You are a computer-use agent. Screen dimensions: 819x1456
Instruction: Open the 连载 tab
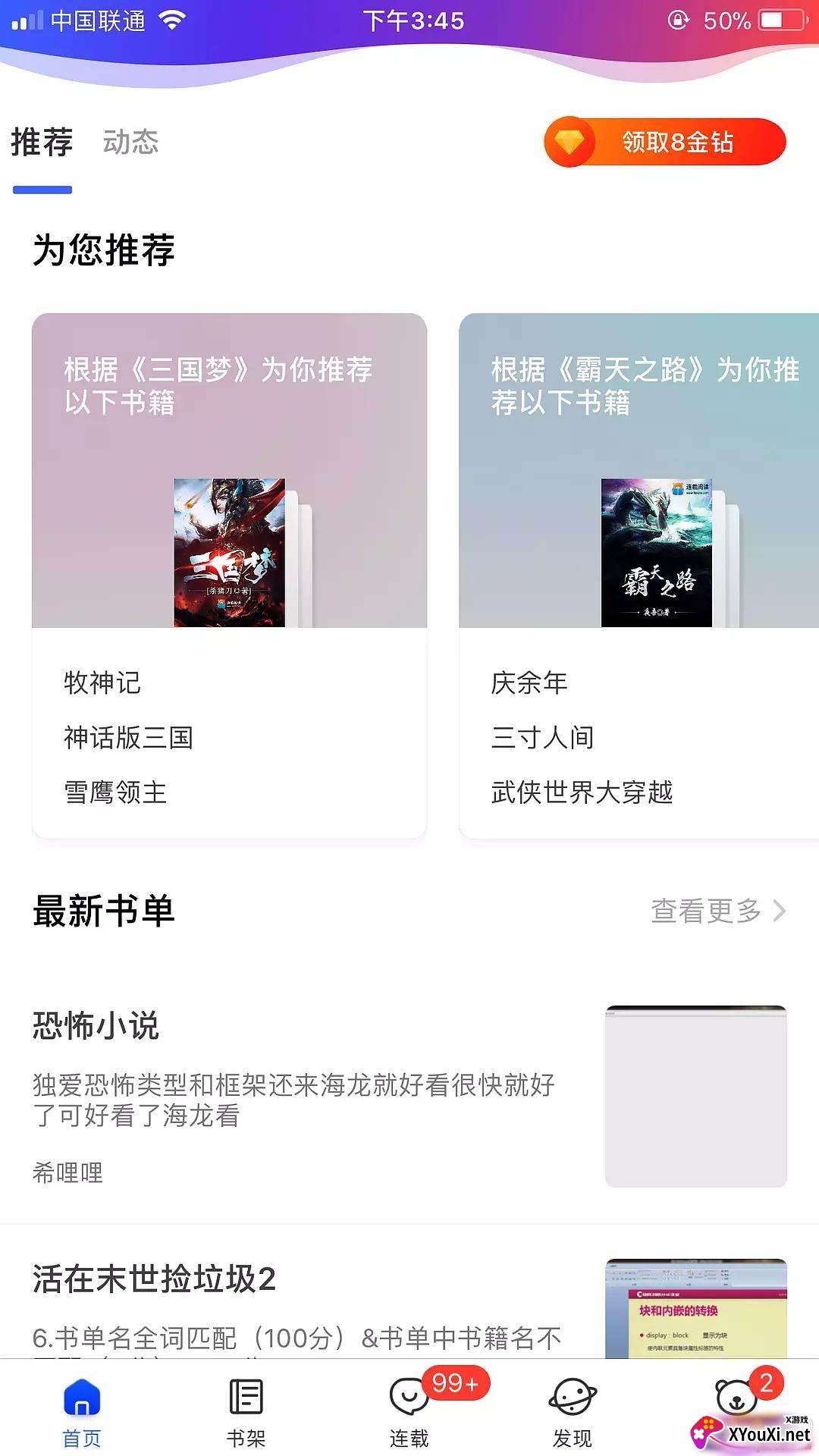pyautogui.click(x=409, y=1410)
